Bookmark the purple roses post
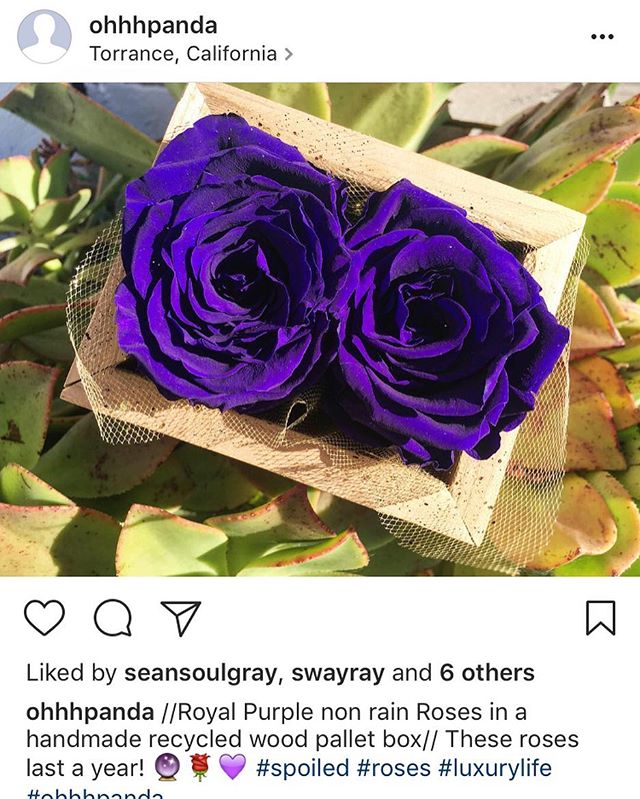 pyautogui.click(x=600, y=619)
